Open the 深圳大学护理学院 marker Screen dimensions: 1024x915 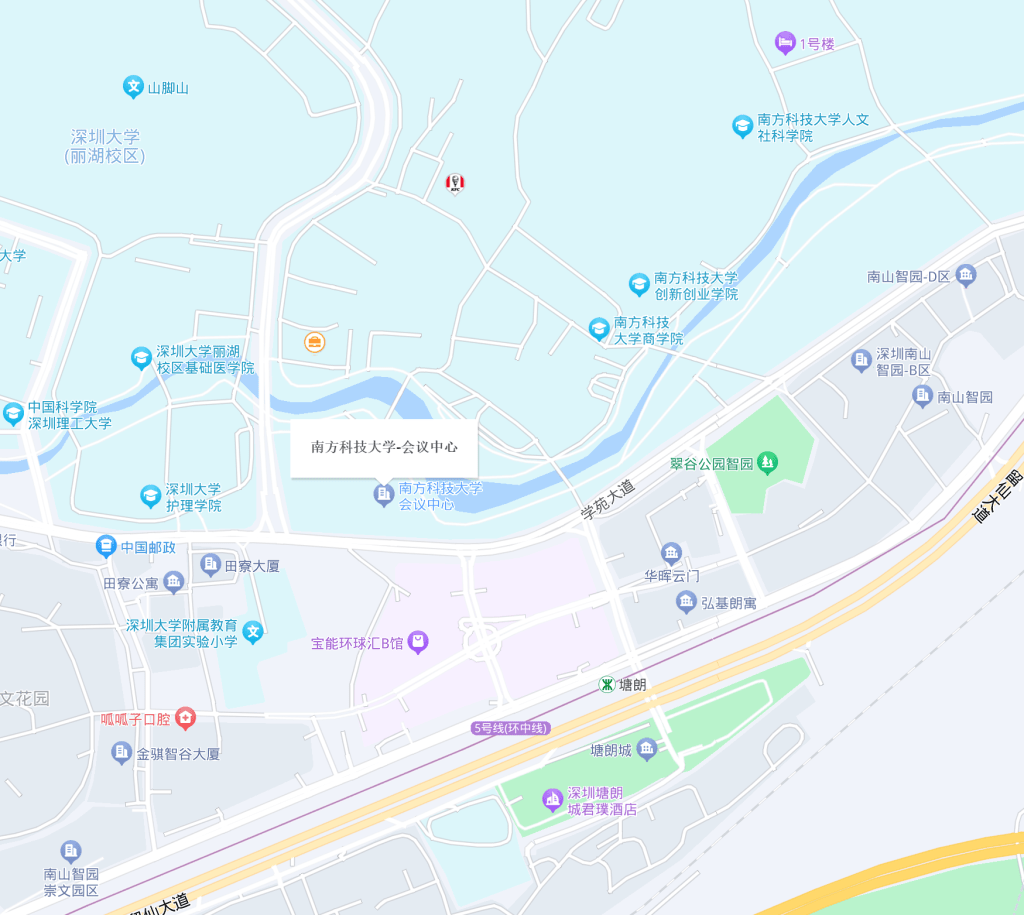(x=150, y=496)
